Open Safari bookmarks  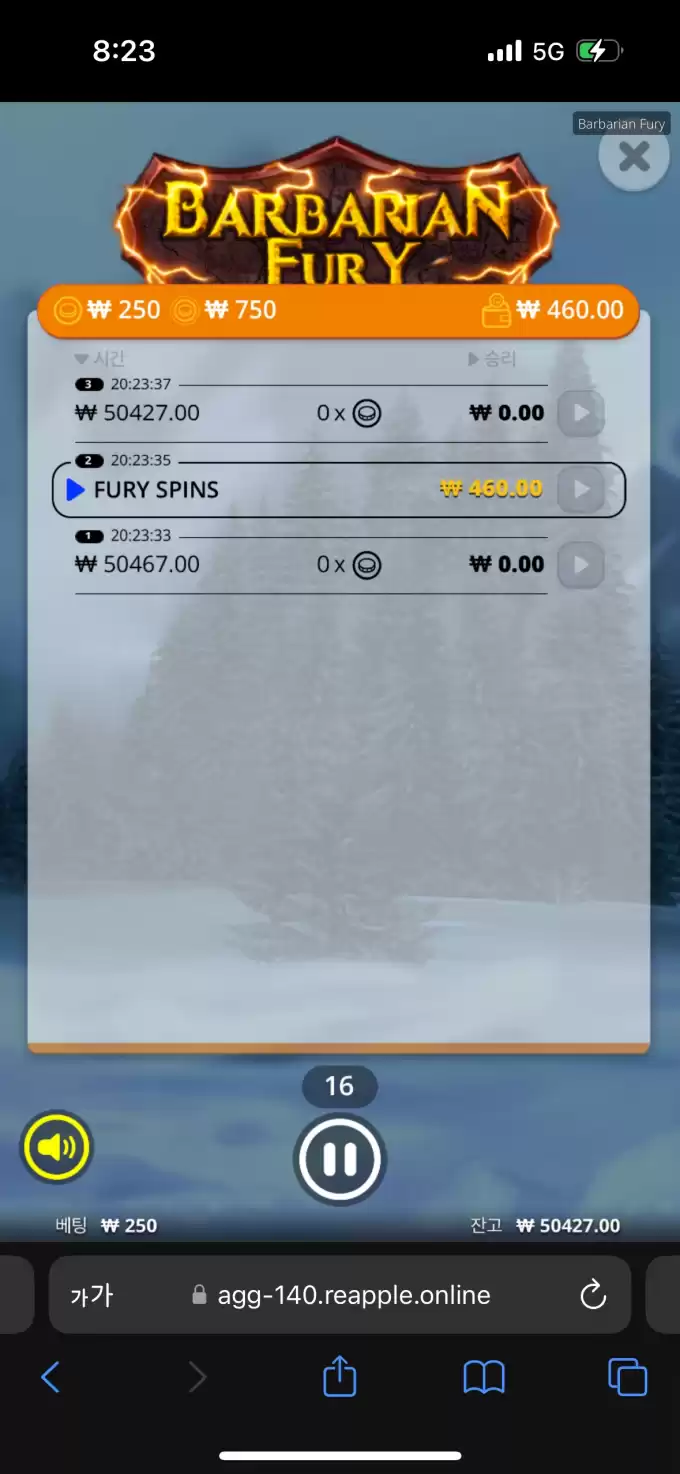pyautogui.click(x=484, y=1378)
